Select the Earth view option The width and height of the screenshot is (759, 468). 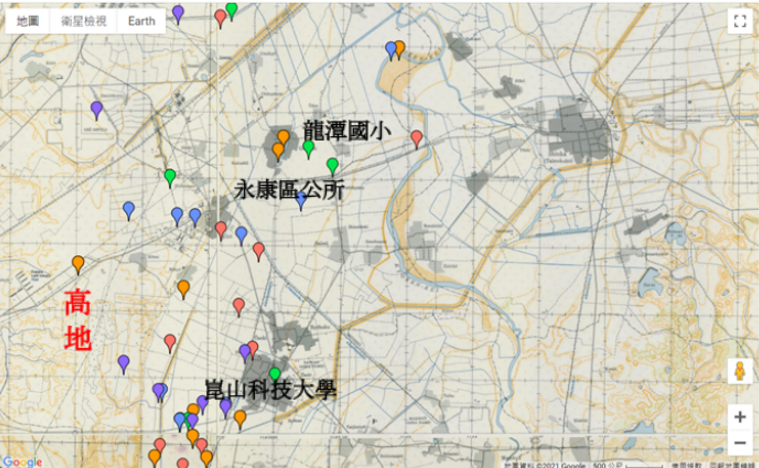point(140,21)
